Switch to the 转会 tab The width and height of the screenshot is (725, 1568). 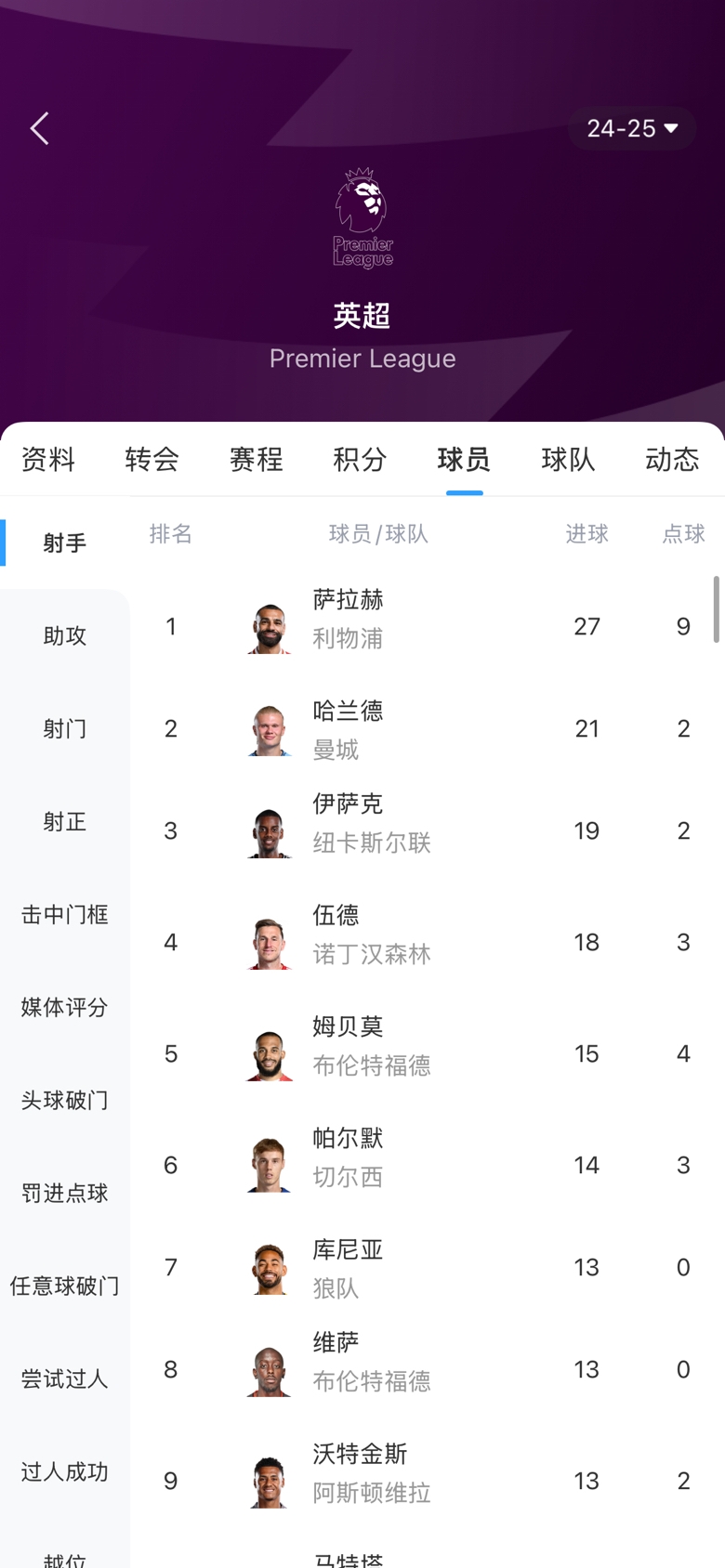152,459
